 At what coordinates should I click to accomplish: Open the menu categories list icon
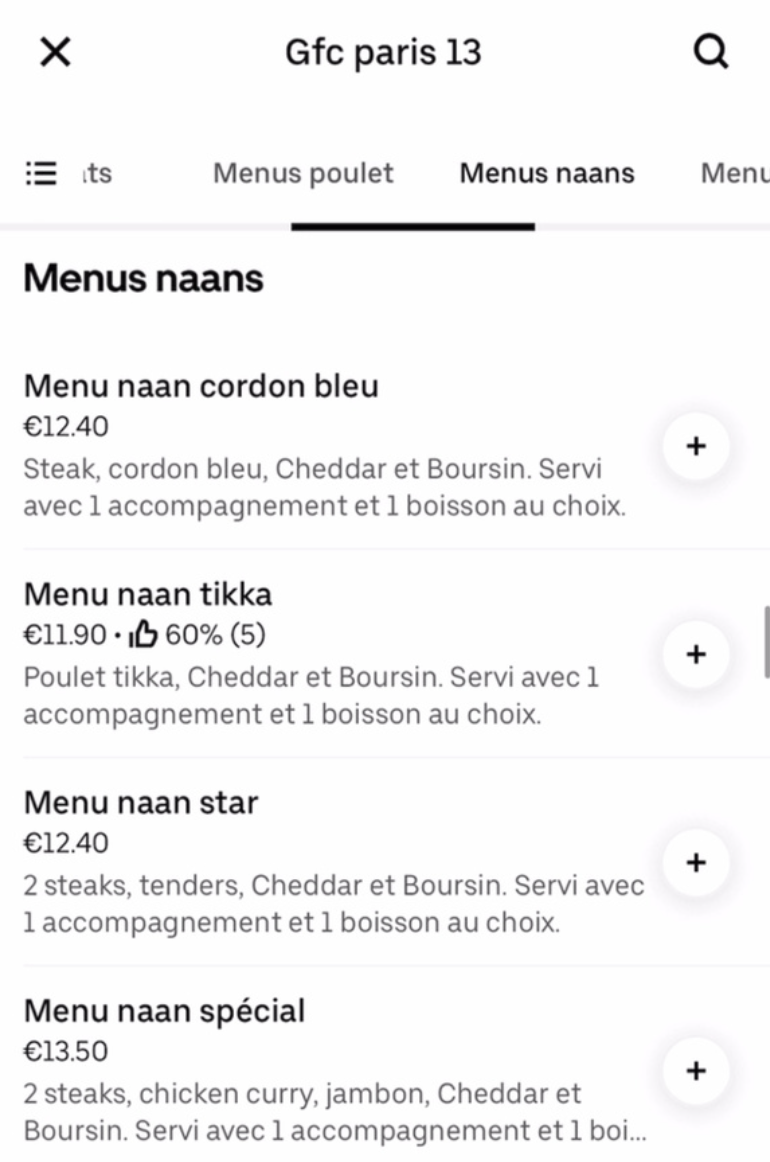coord(41,173)
